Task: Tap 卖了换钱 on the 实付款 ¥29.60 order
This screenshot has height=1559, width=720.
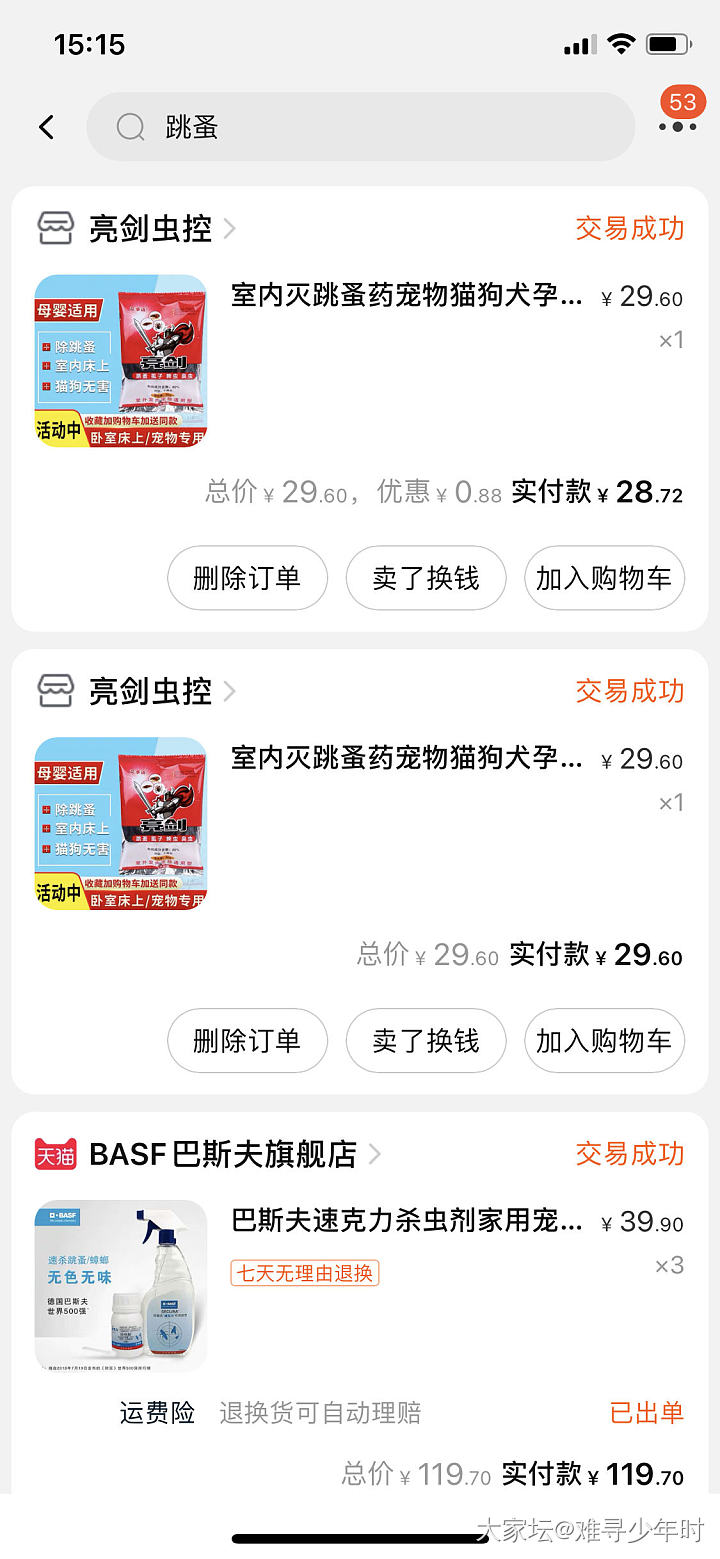Action: pyautogui.click(x=426, y=1041)
